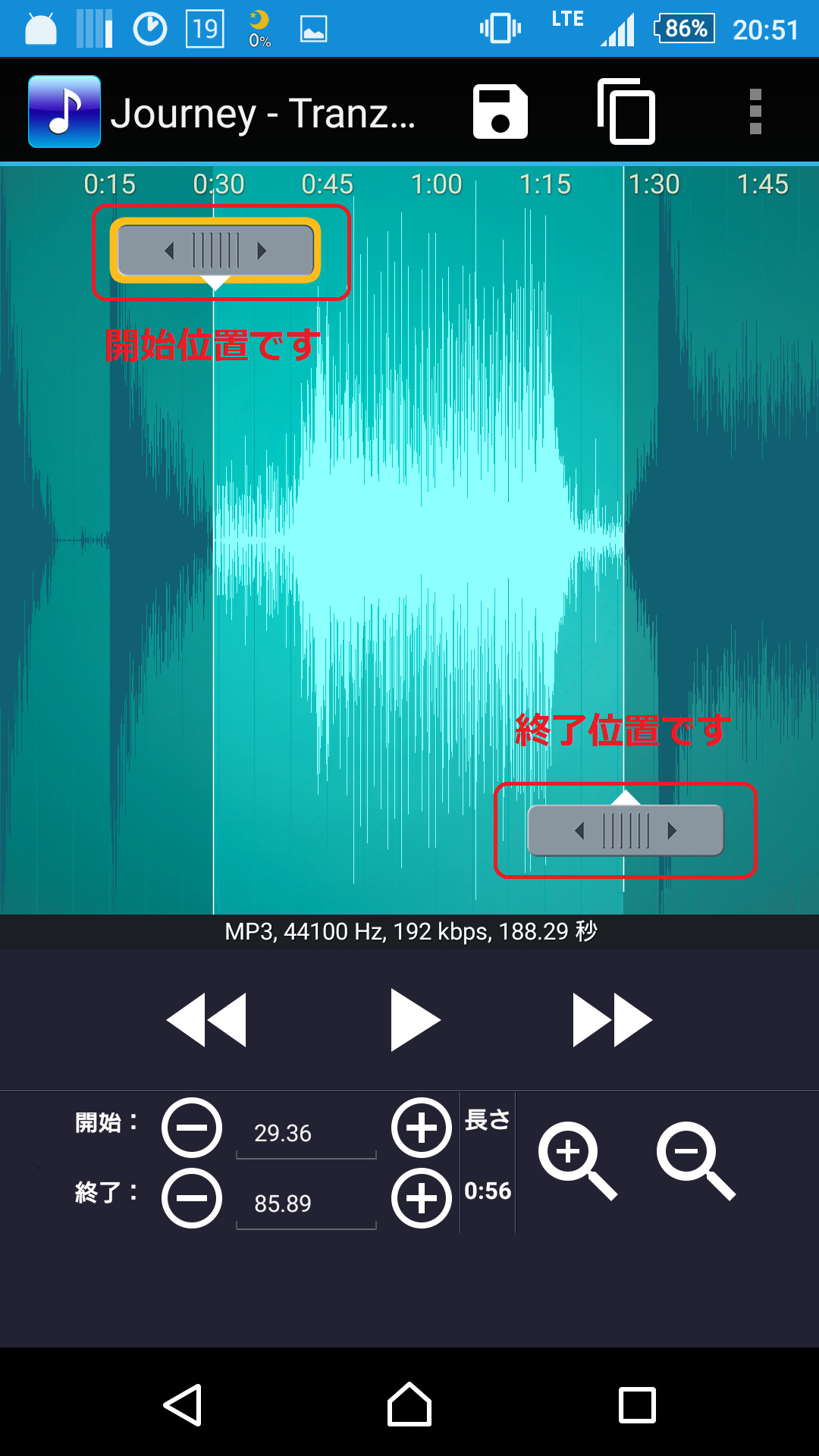Fast forward the audio
Screen dimensions: 819x1456
[612, 1019]
